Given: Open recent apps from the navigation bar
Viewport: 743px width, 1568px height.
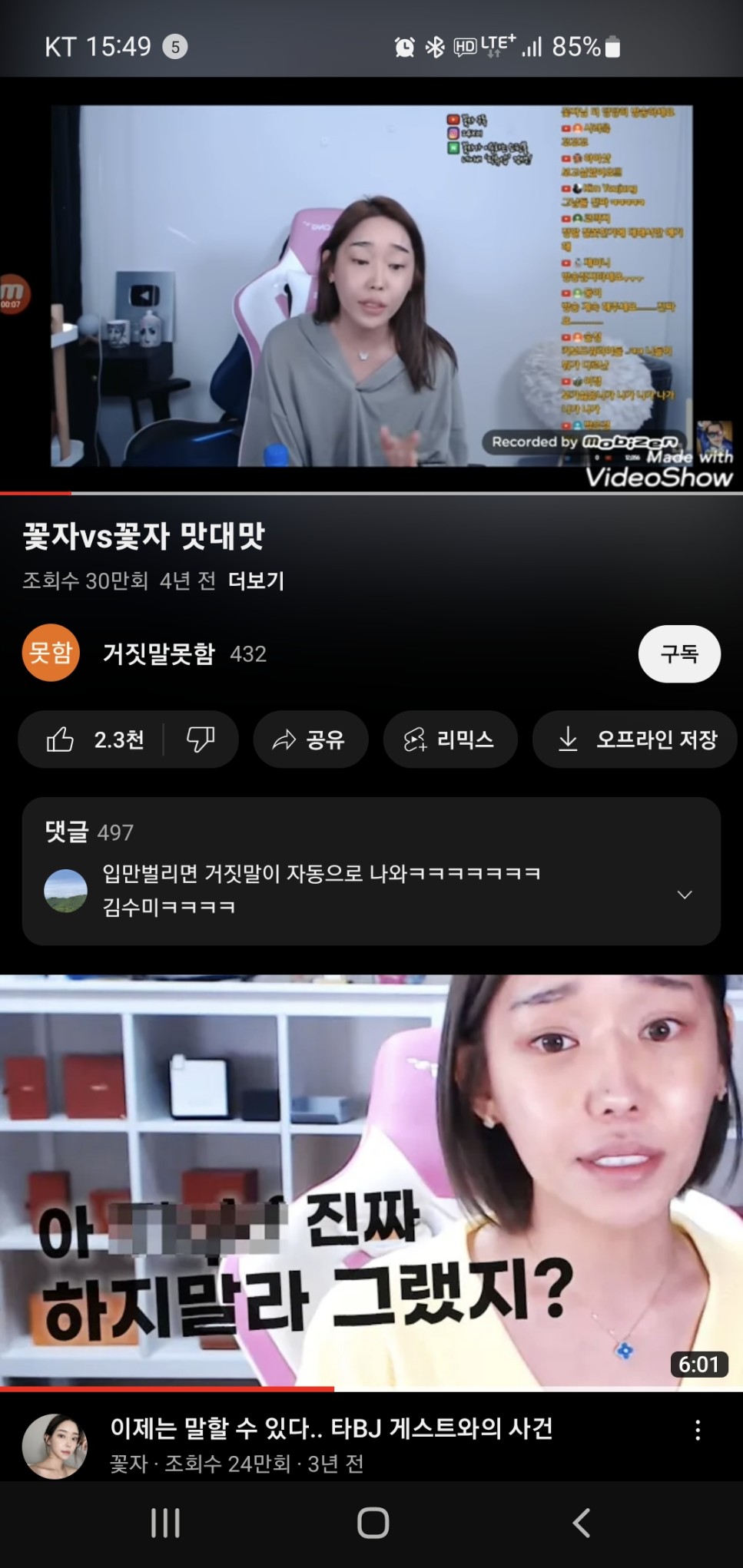Looking at the screenshot, I should point(165,1523).
